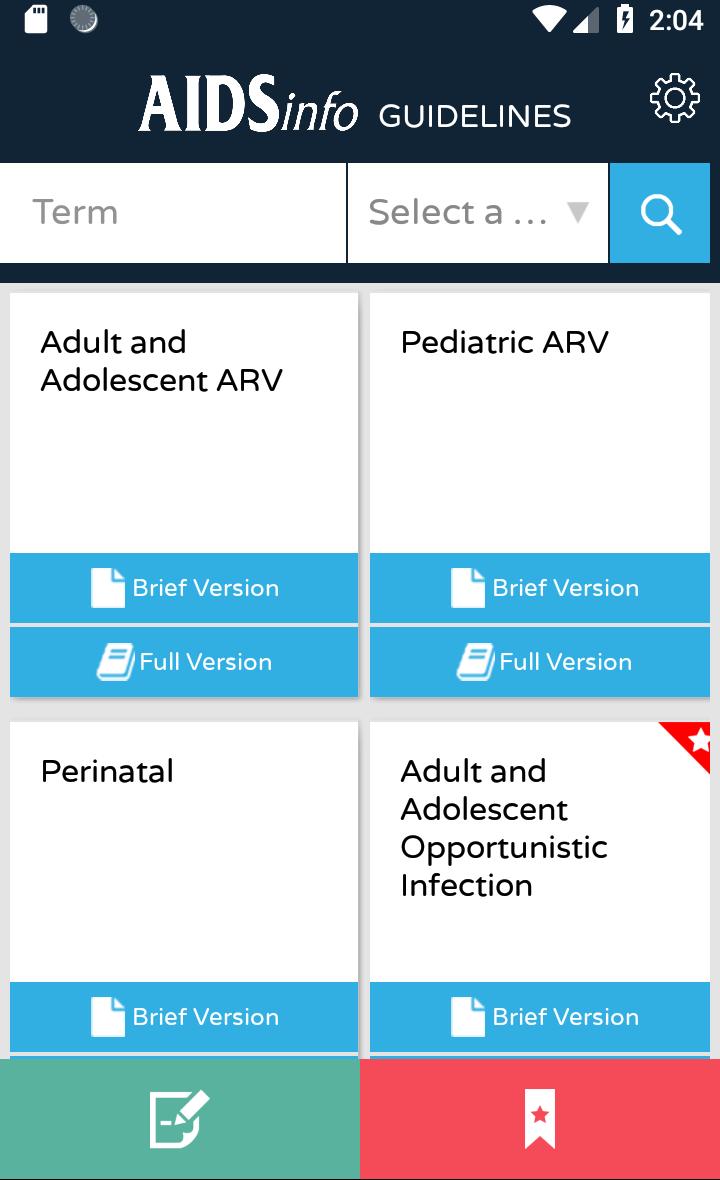The width and height of the screenshot is (720, 1180).
Task: Open Brief Version of Opportunistic Infection guideline
Action: [540, 1017]
